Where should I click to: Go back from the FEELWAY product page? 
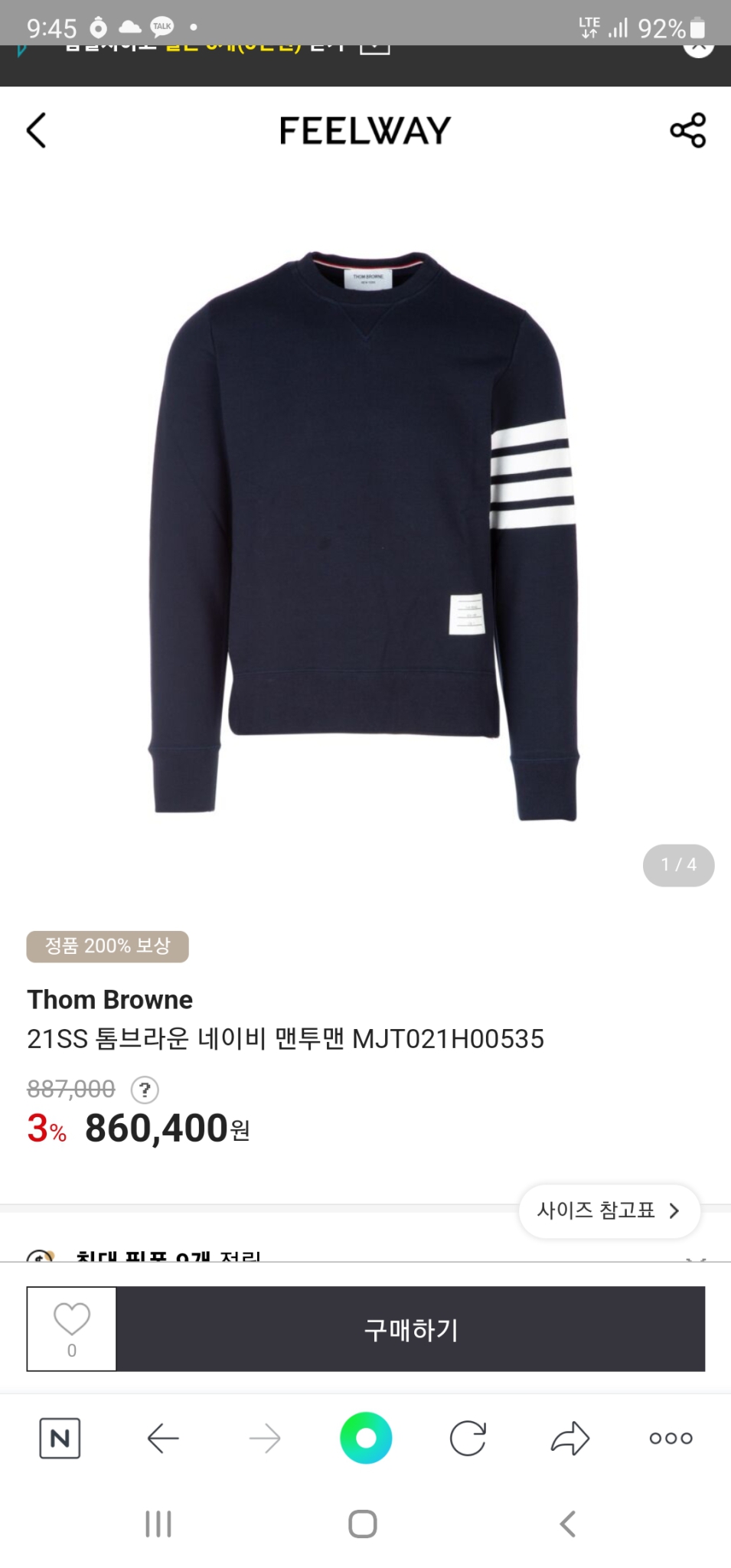tap(37, 130)
